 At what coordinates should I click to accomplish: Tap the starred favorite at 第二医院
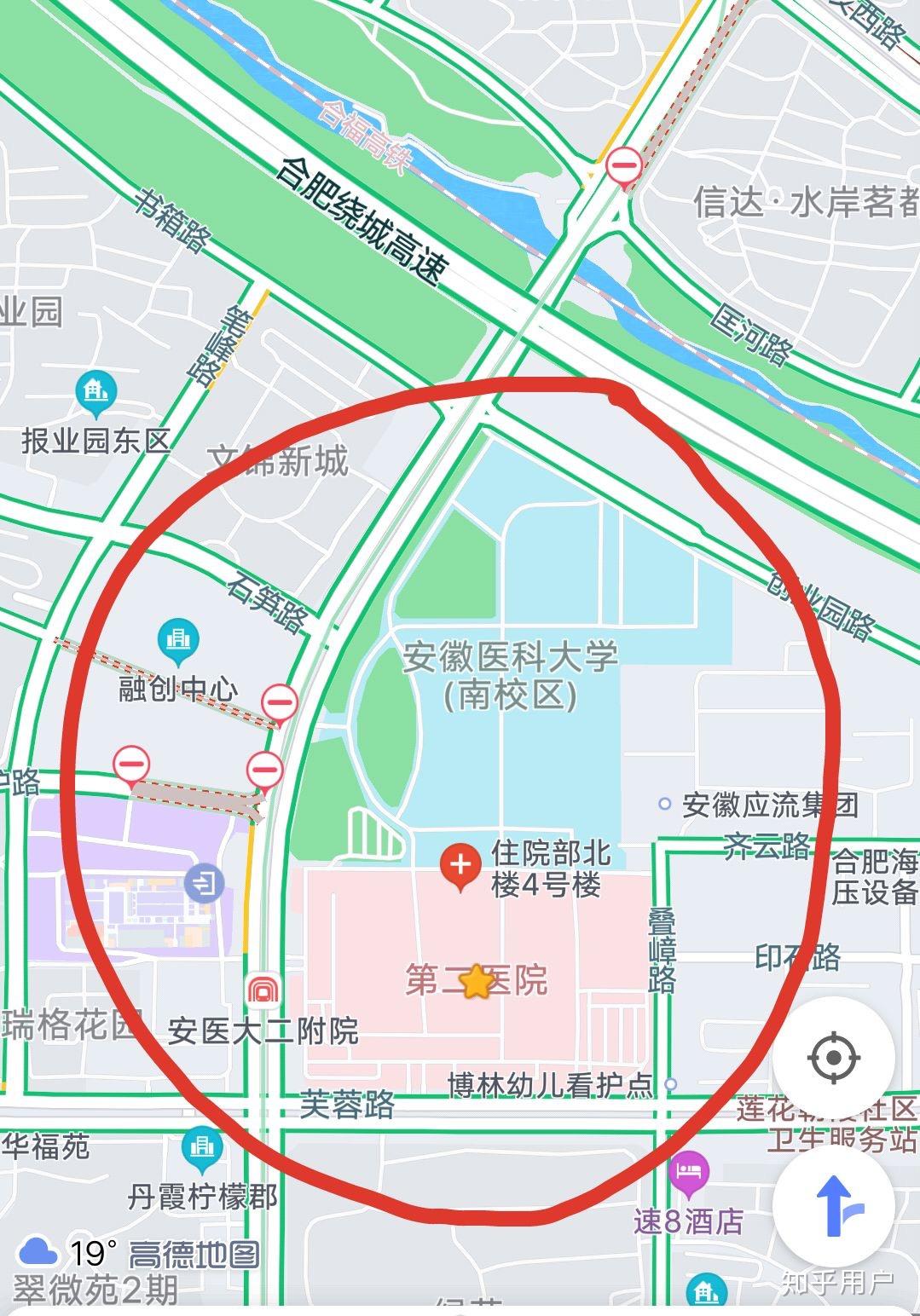pos(477,983)
